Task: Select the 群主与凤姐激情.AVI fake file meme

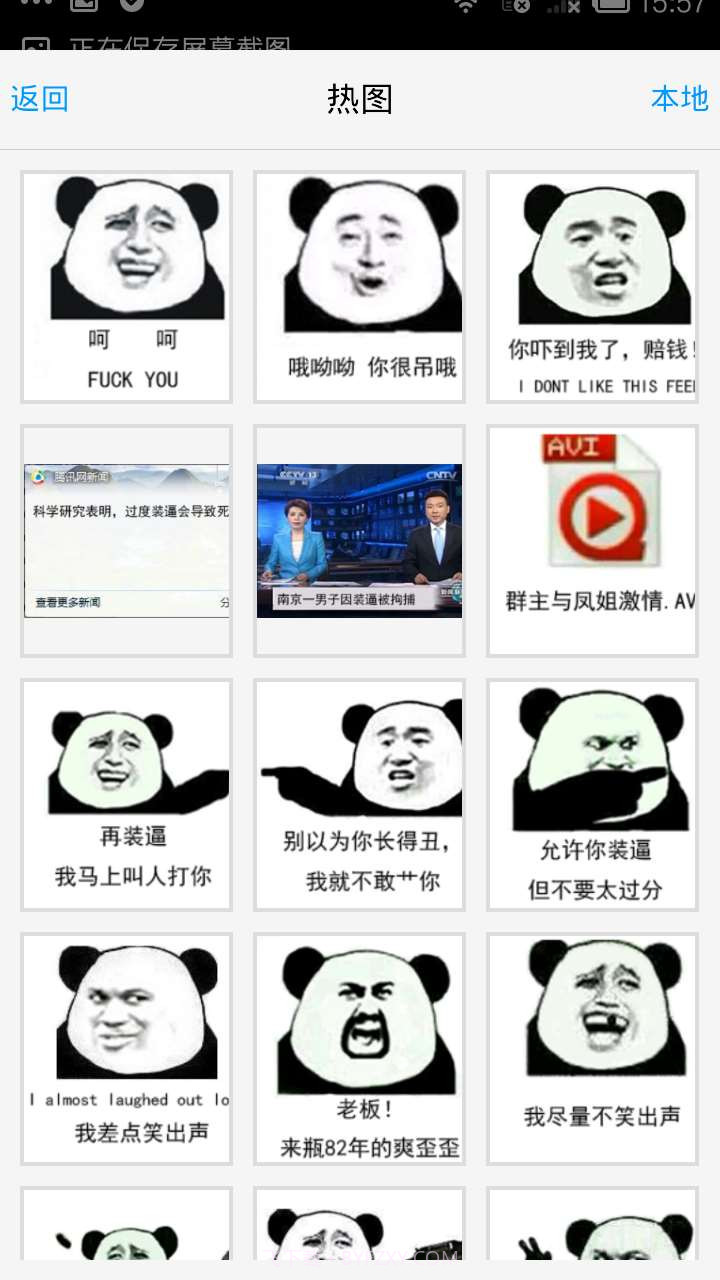Action: point(592,540)
